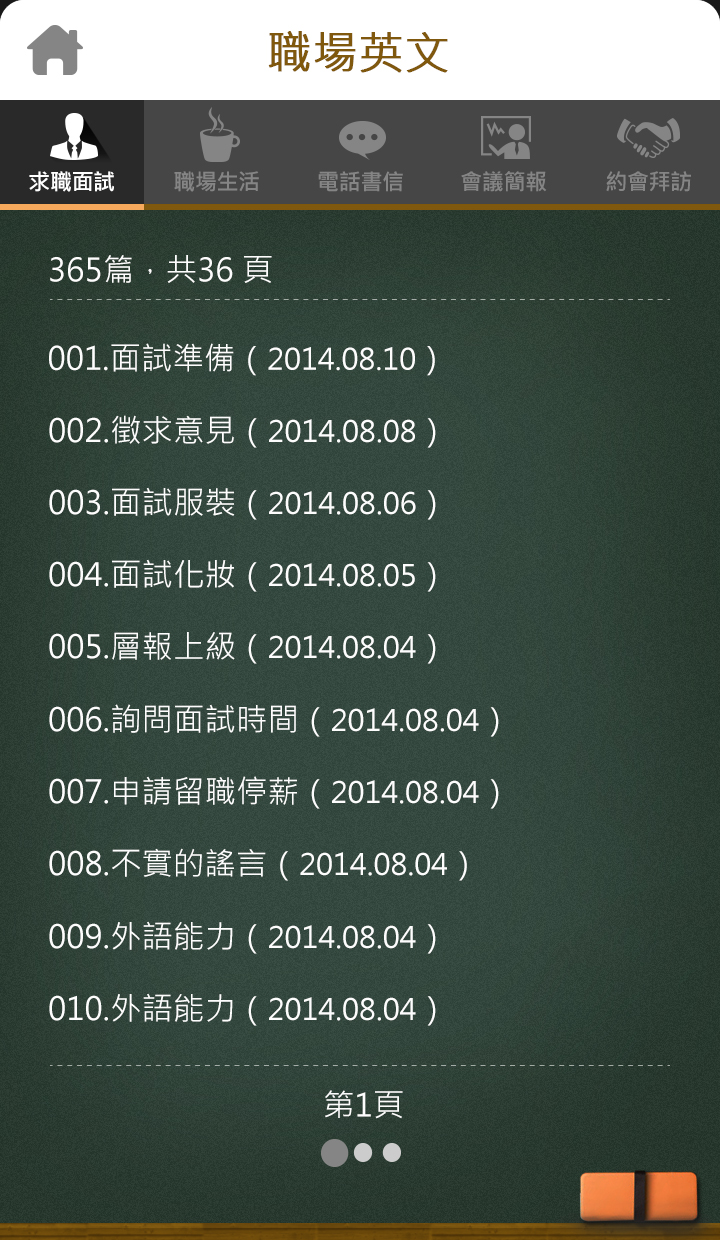Open lesson 010.外語能力
This screenshot has width=720, height=1240.
tap(243, 1009)
